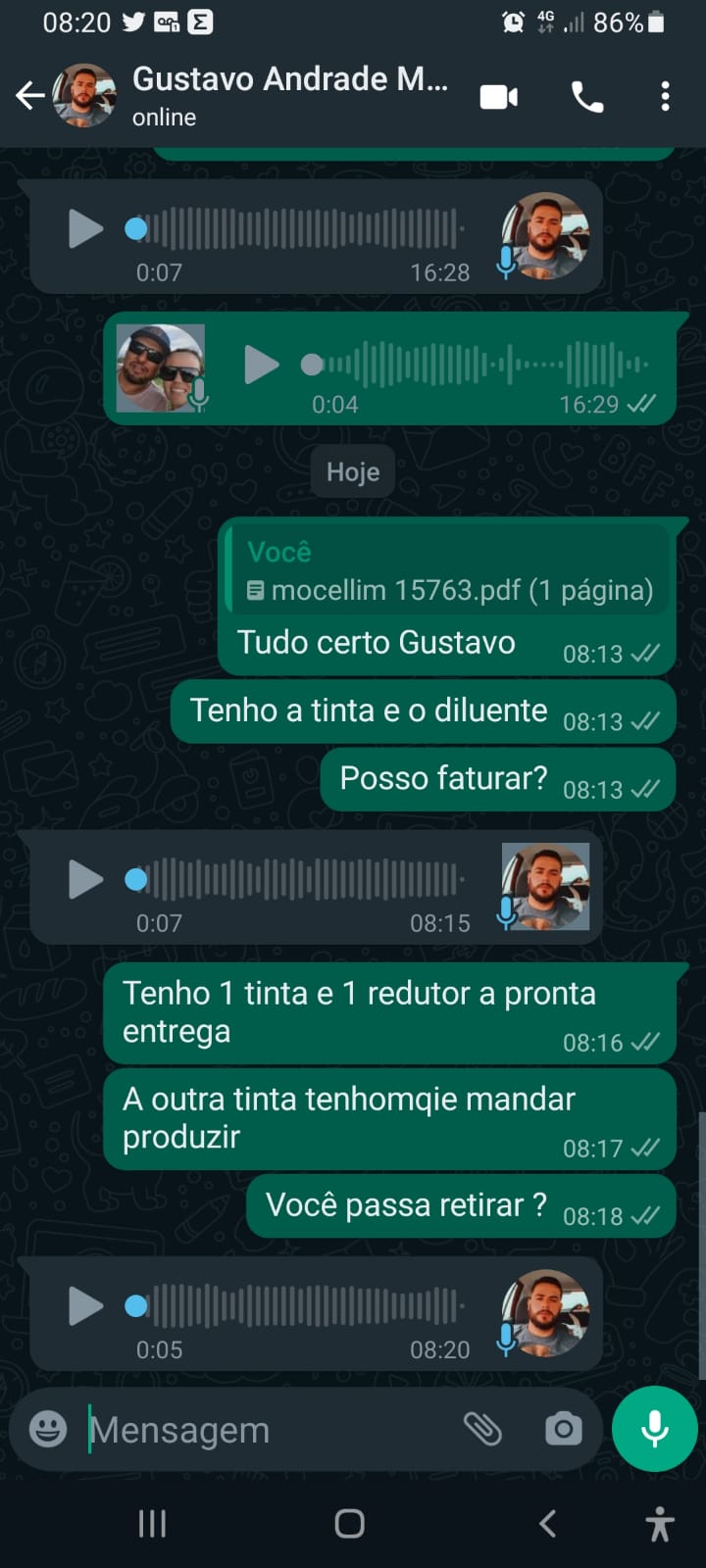
Task: Start a voice call with Gustavo
Action: tap(587, 97)
